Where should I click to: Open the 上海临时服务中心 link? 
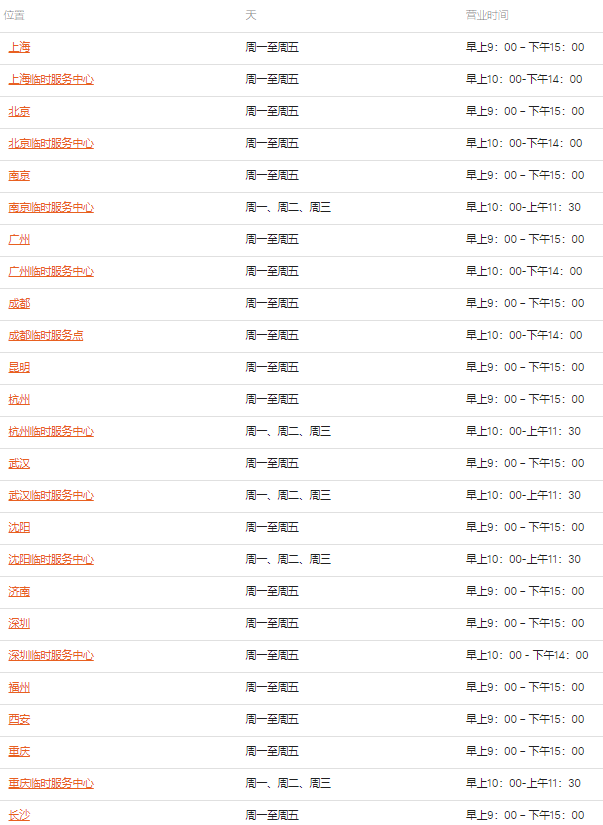[x=51, y=79]
